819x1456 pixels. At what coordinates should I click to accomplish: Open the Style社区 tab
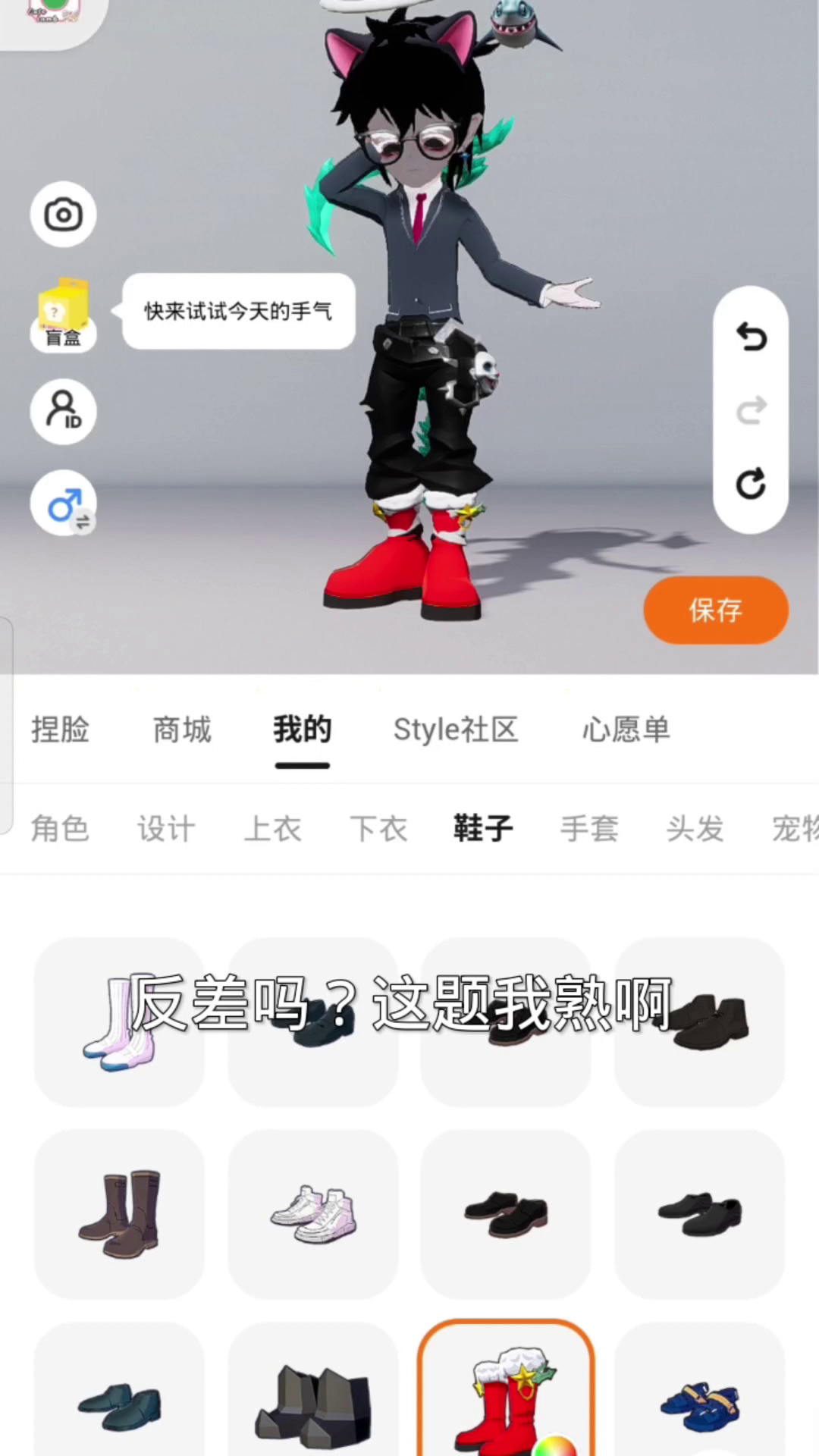tap(456, 730)
